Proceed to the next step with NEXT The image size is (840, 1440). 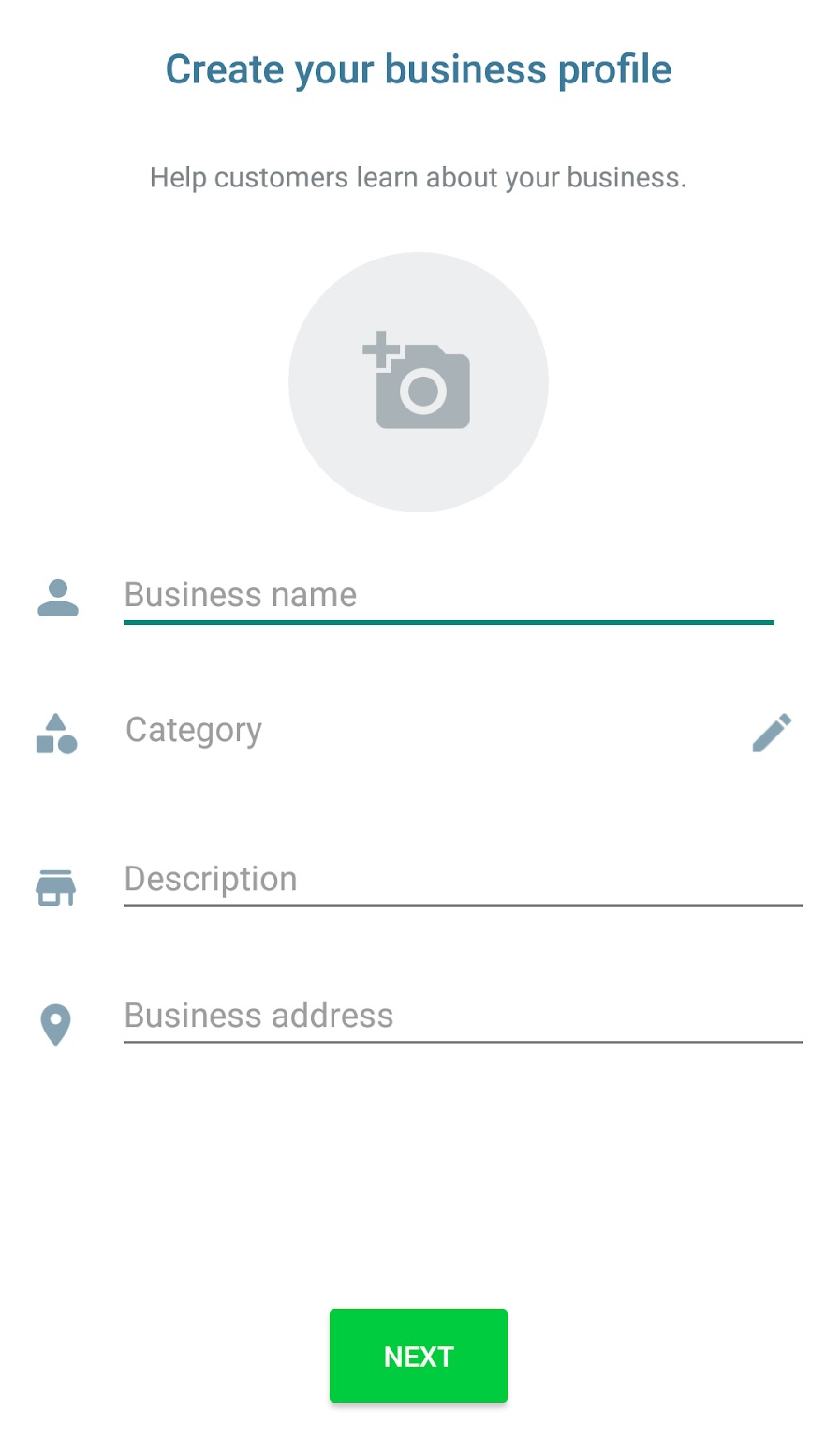click(x=419, y=1355)
